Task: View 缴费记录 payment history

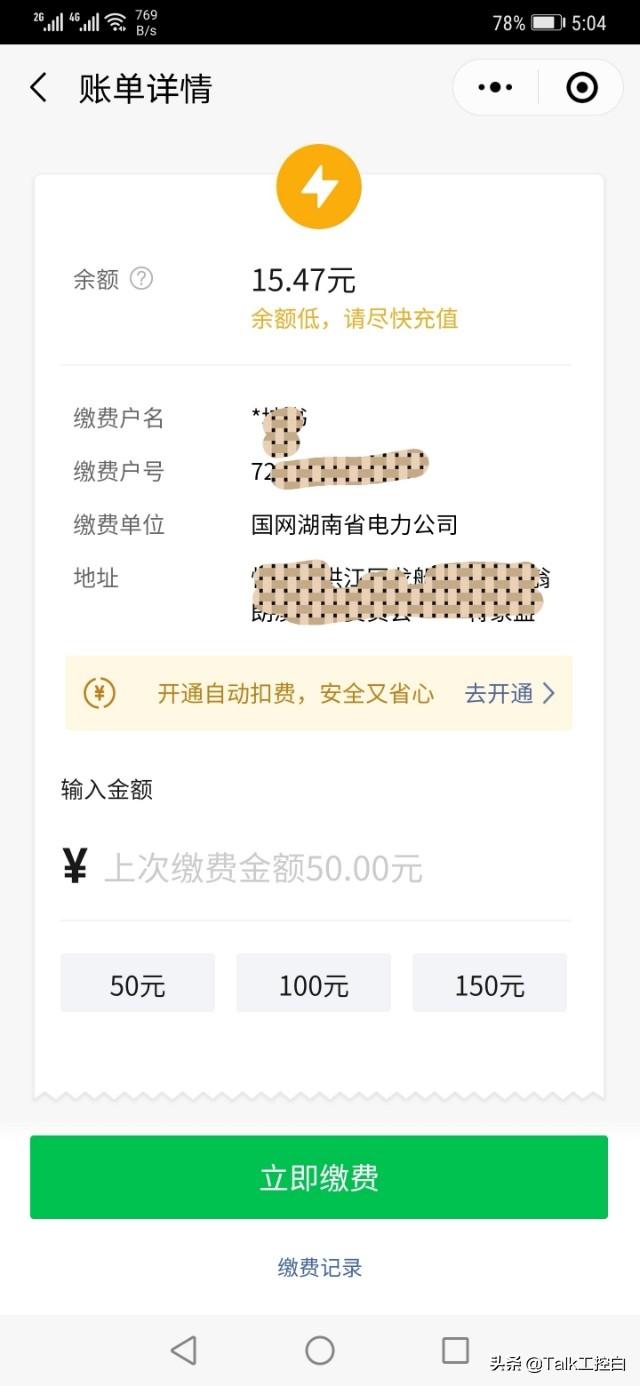Action: click(319, 1268)
